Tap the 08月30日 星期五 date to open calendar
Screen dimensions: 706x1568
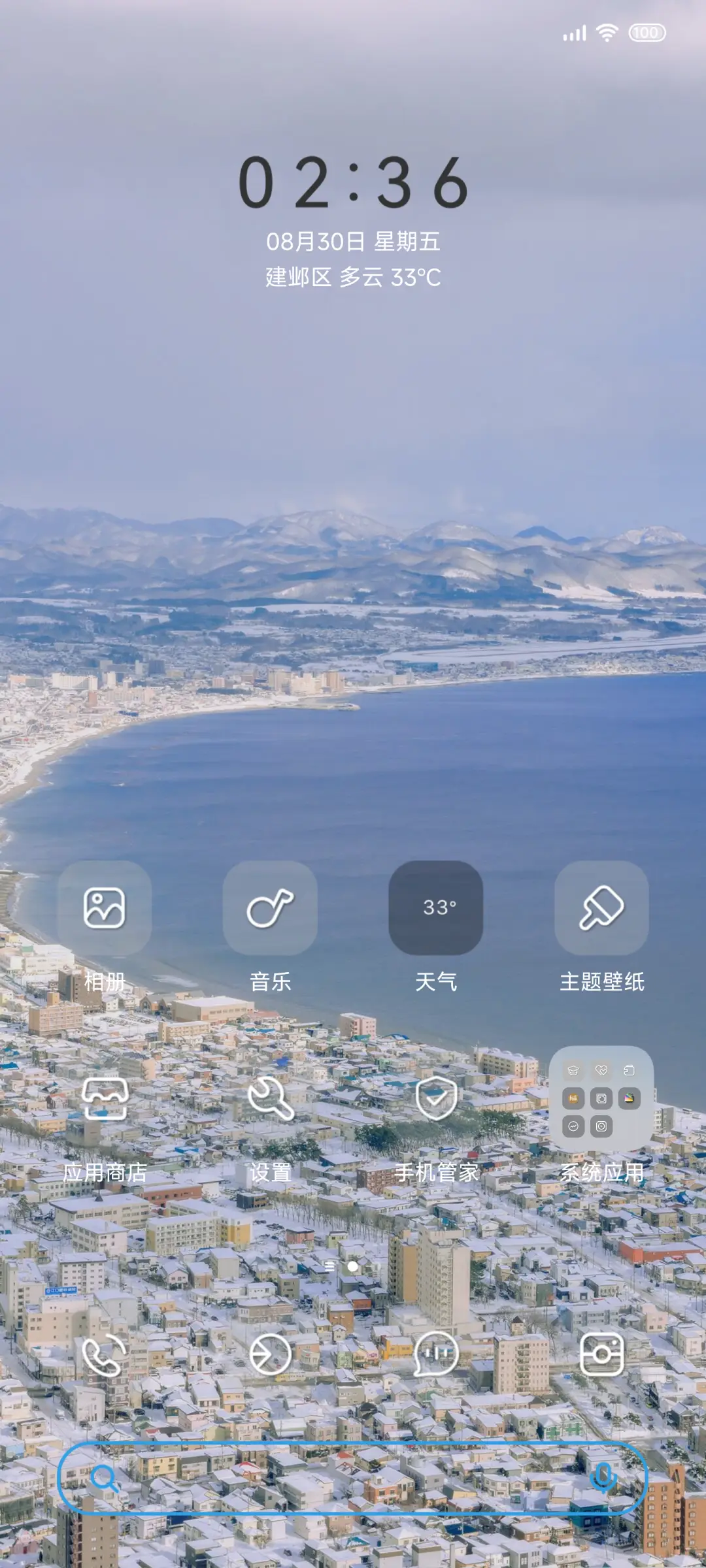pyautogui.click(x=353, y=240)
